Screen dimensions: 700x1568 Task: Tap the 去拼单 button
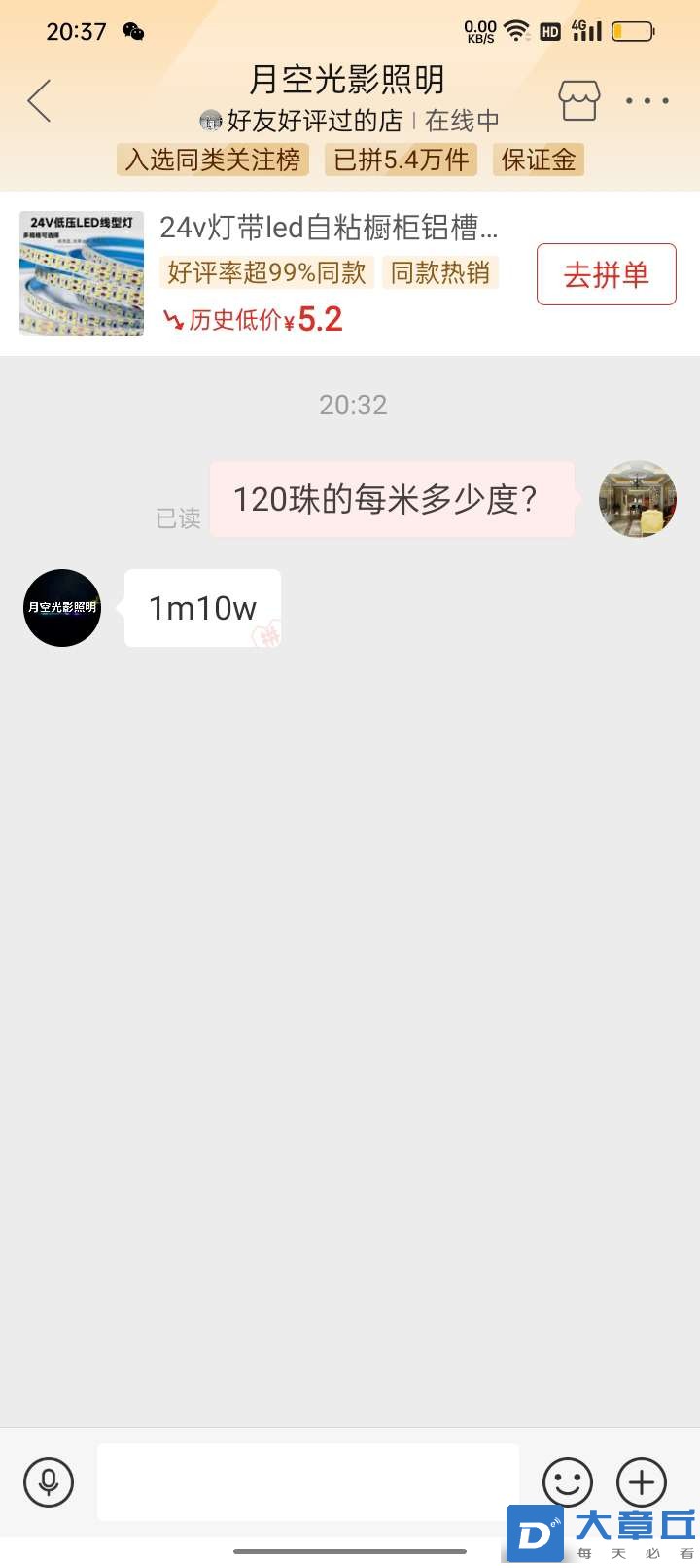[606, 274]
